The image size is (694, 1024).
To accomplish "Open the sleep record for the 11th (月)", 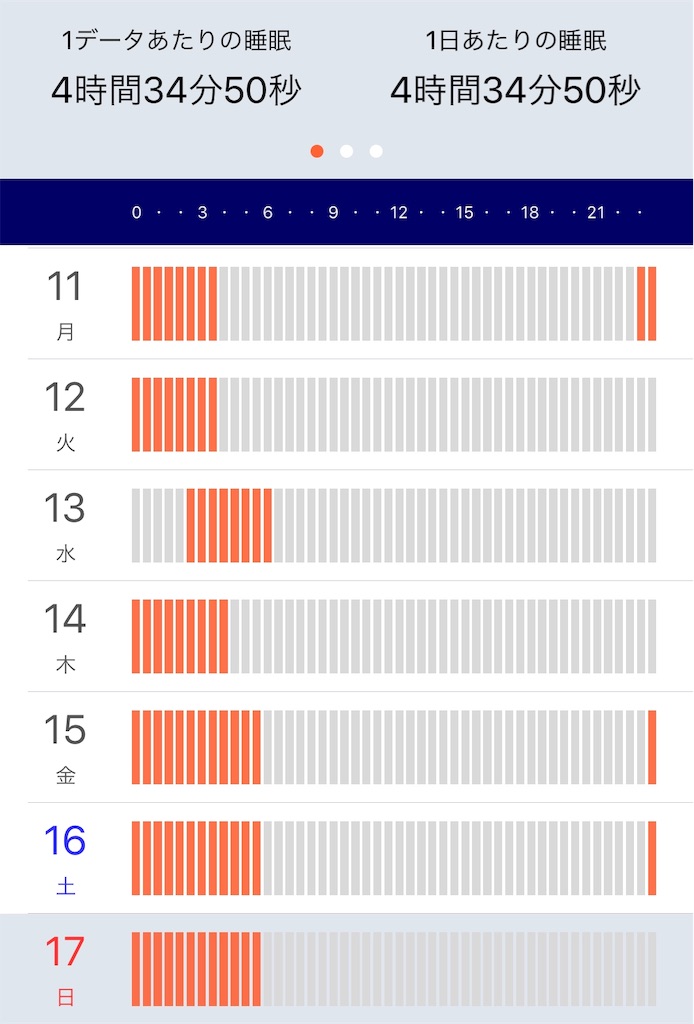I will pyautogui.click(x=346, y=303).
